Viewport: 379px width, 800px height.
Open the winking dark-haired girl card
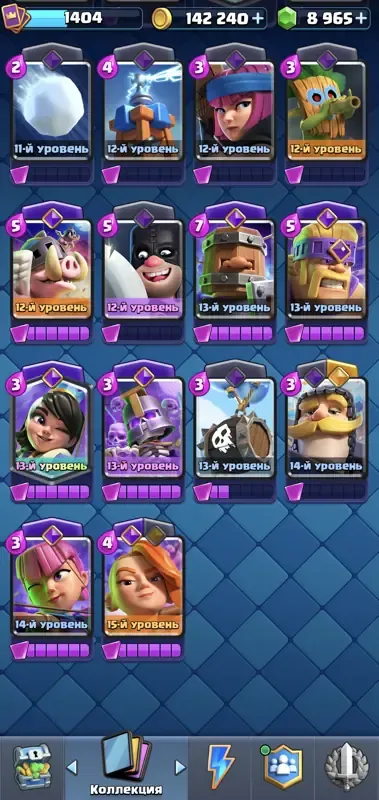tap(52, 431)
